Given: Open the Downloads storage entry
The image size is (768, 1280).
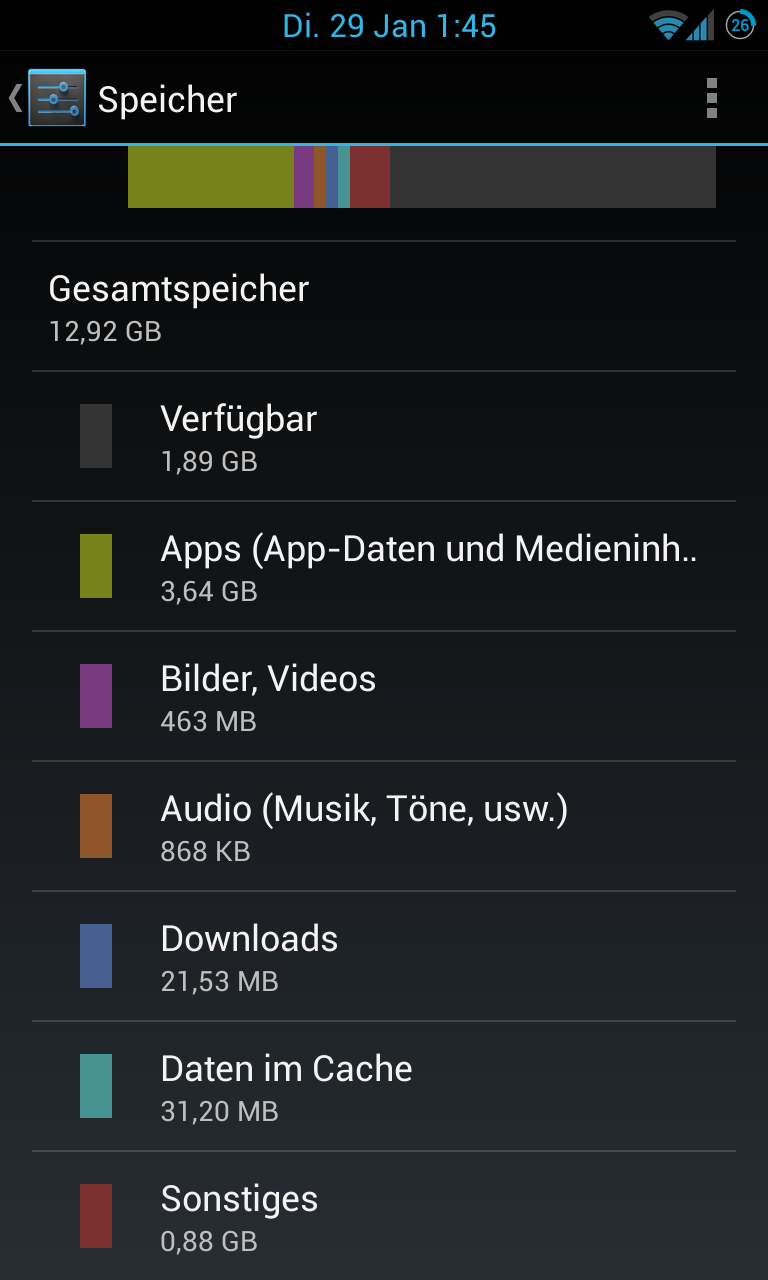Looking at the screenshot, I should pyautogui.click(x=384, y=957).
